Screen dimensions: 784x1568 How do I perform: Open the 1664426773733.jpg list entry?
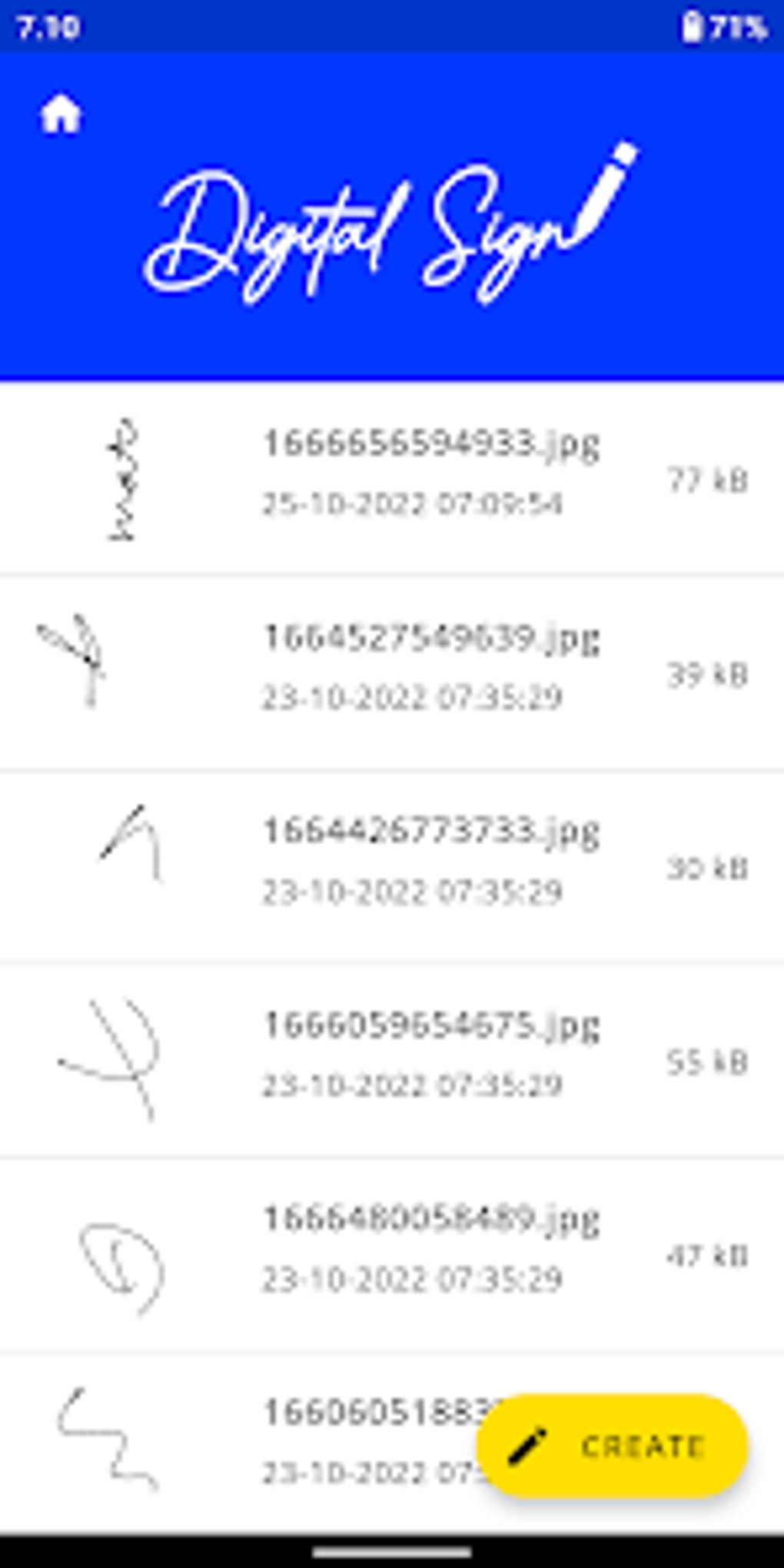point(430,832)
